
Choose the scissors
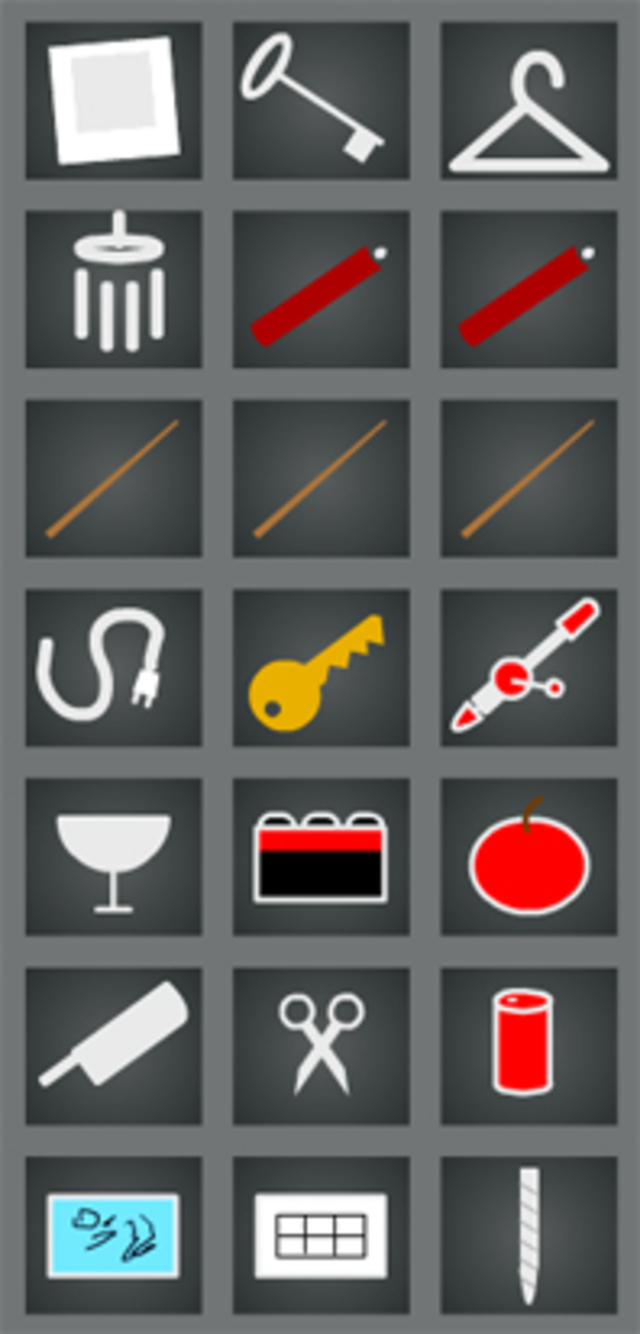pos(320,1045)
